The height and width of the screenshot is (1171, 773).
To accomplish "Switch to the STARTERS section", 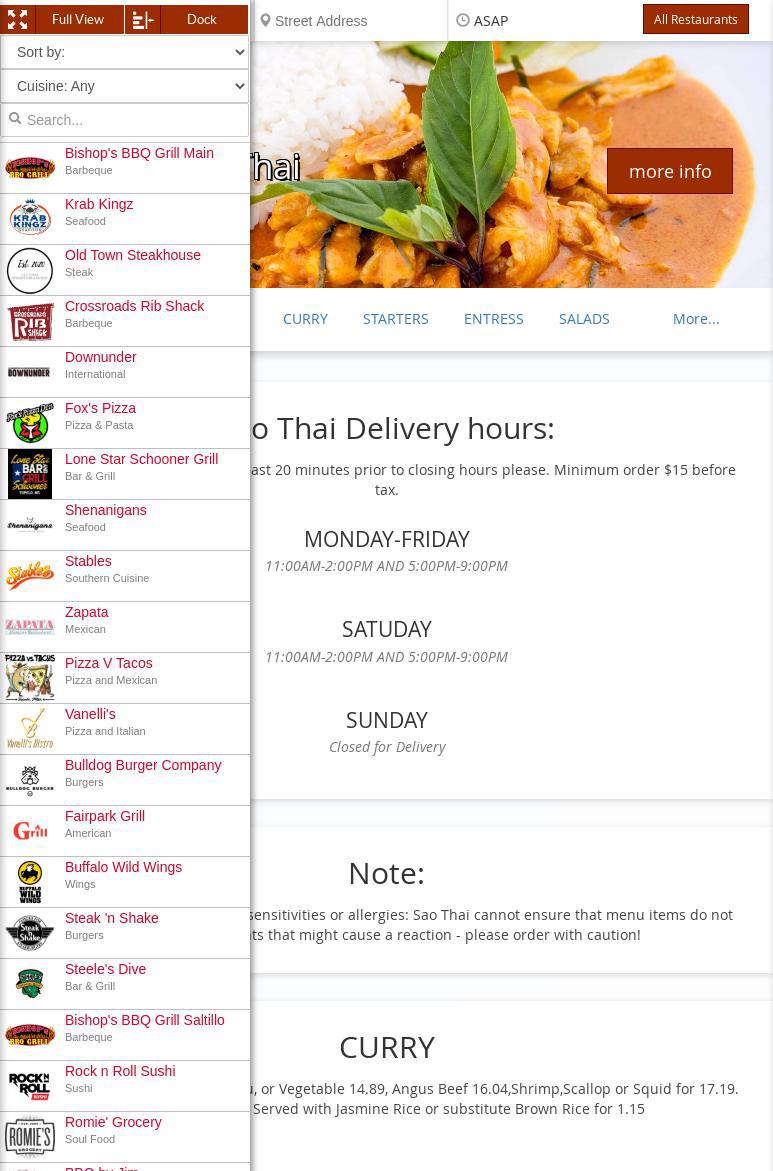I will click(x=395, y=319).
